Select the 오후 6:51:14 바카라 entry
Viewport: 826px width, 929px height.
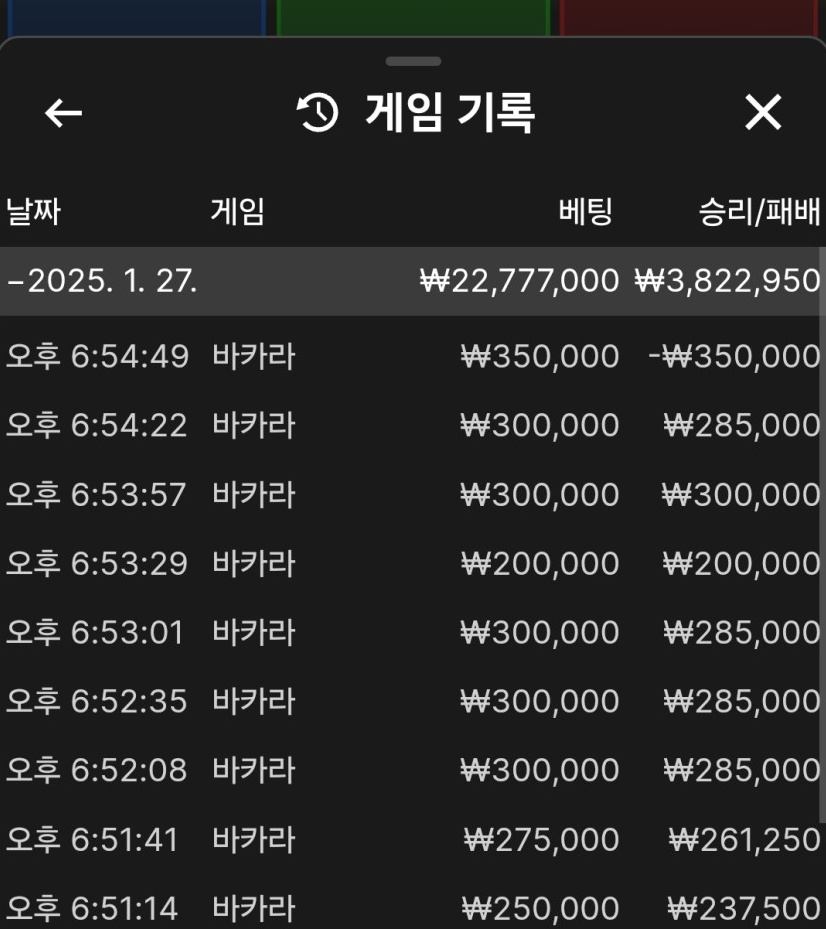412,907
